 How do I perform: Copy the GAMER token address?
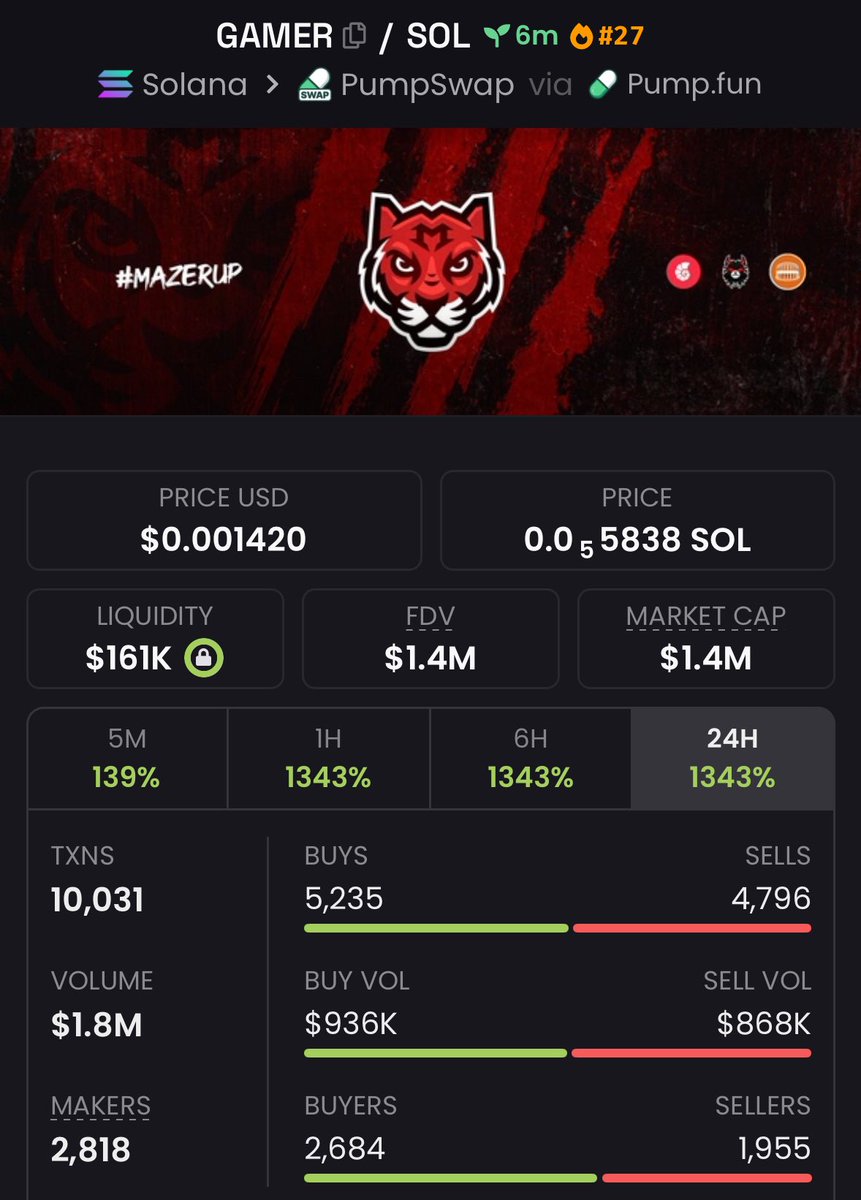coord(354,37)
